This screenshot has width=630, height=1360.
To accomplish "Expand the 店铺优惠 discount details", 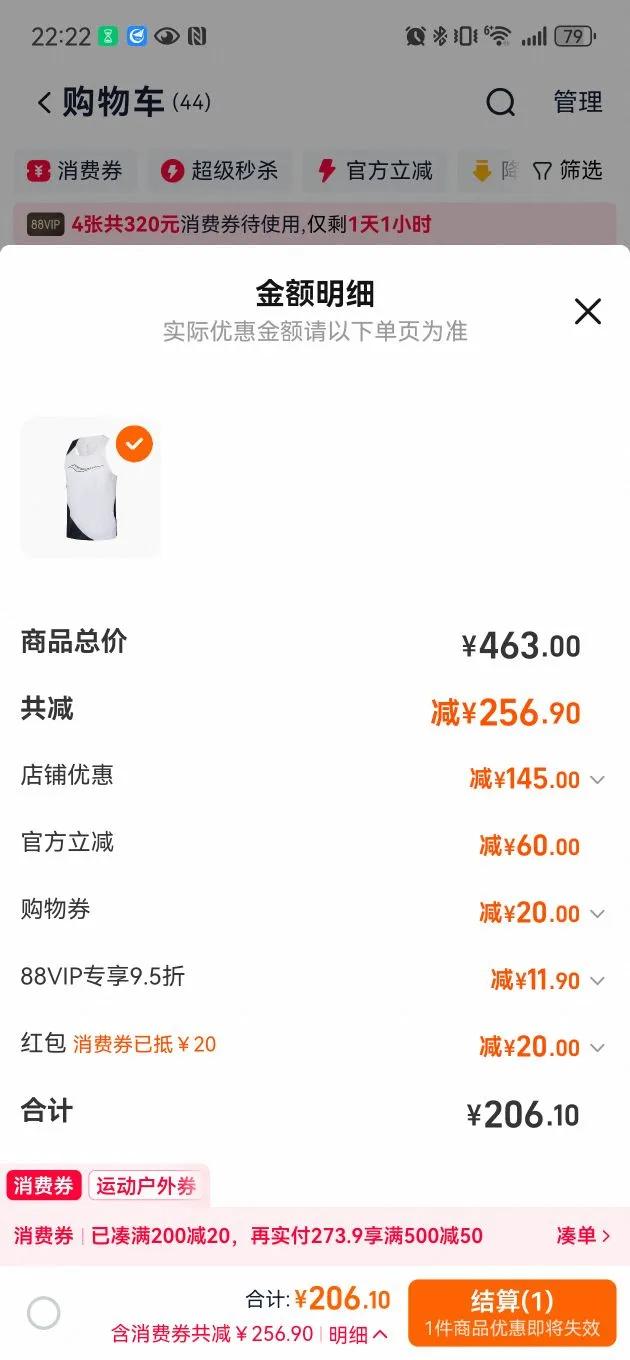I will [597, 780].
